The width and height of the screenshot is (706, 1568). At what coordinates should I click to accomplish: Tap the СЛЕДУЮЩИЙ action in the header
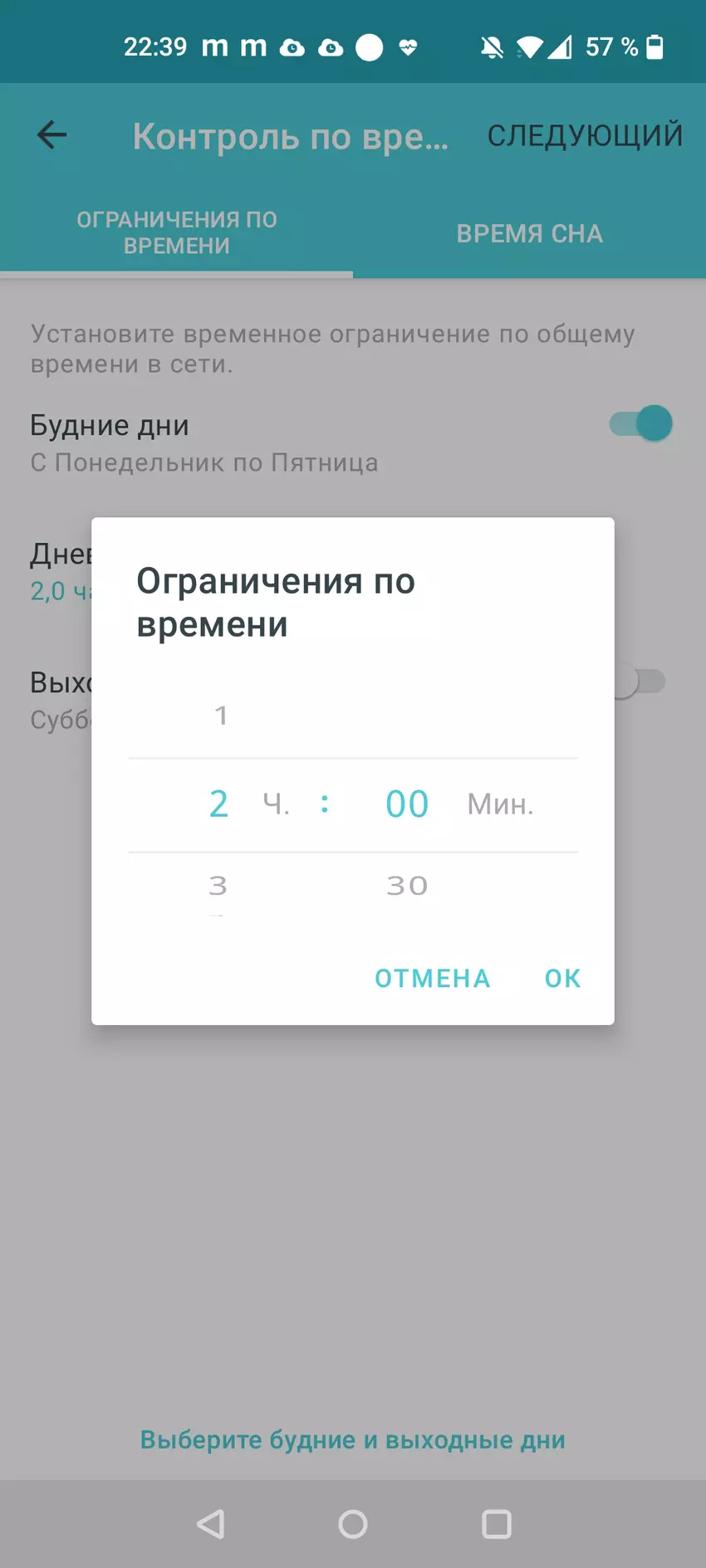584,134
